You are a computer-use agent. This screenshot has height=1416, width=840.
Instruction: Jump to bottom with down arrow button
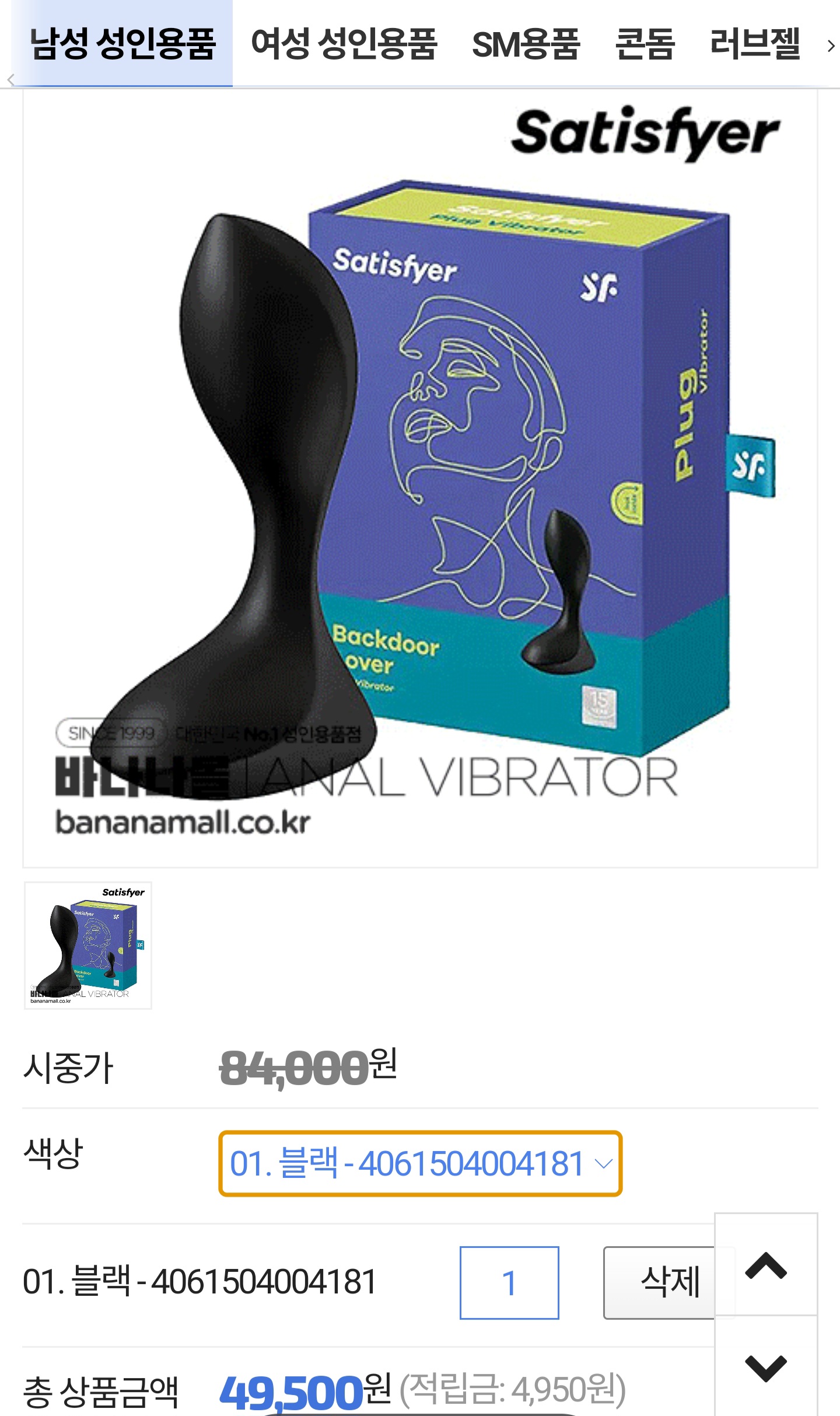click(x=766, y=1367)
